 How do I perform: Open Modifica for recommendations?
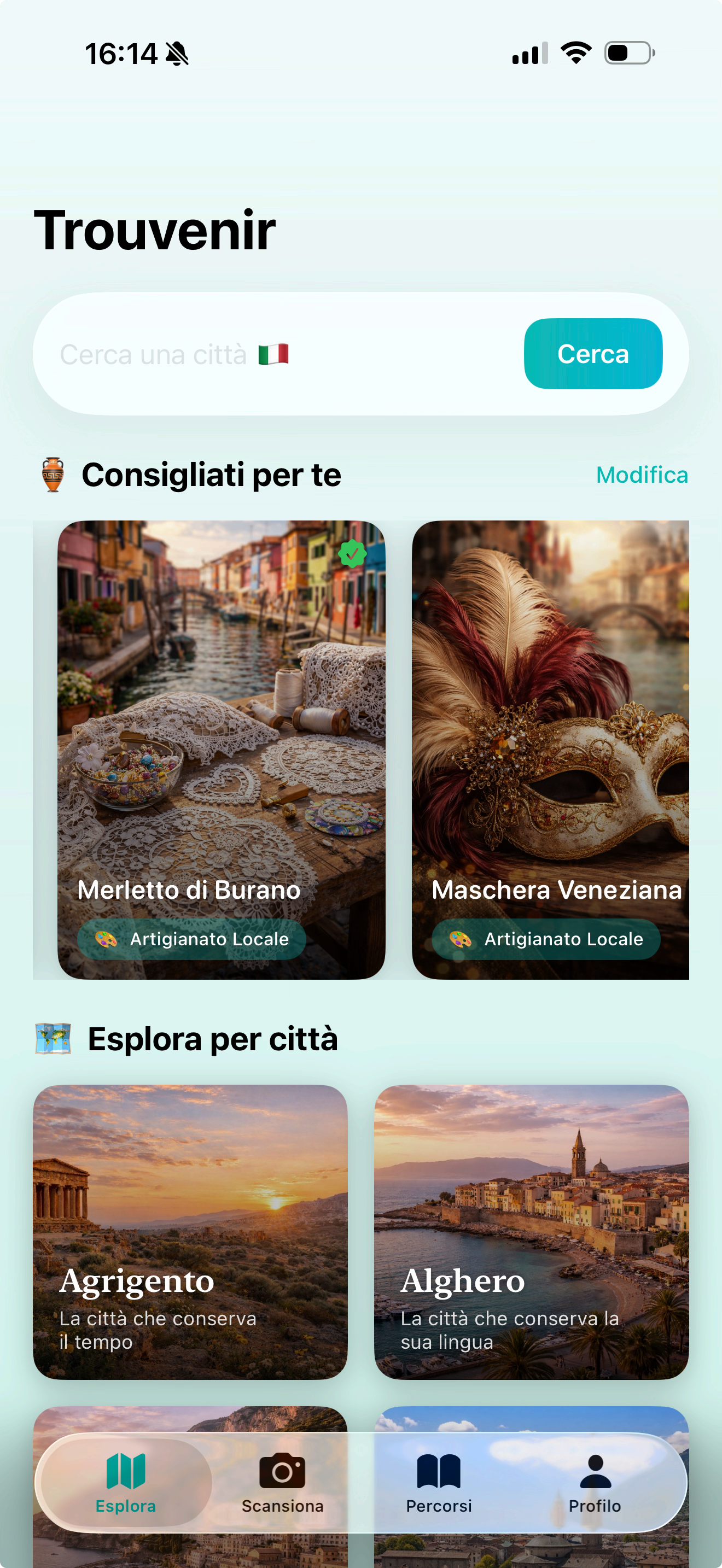[642, 475]
